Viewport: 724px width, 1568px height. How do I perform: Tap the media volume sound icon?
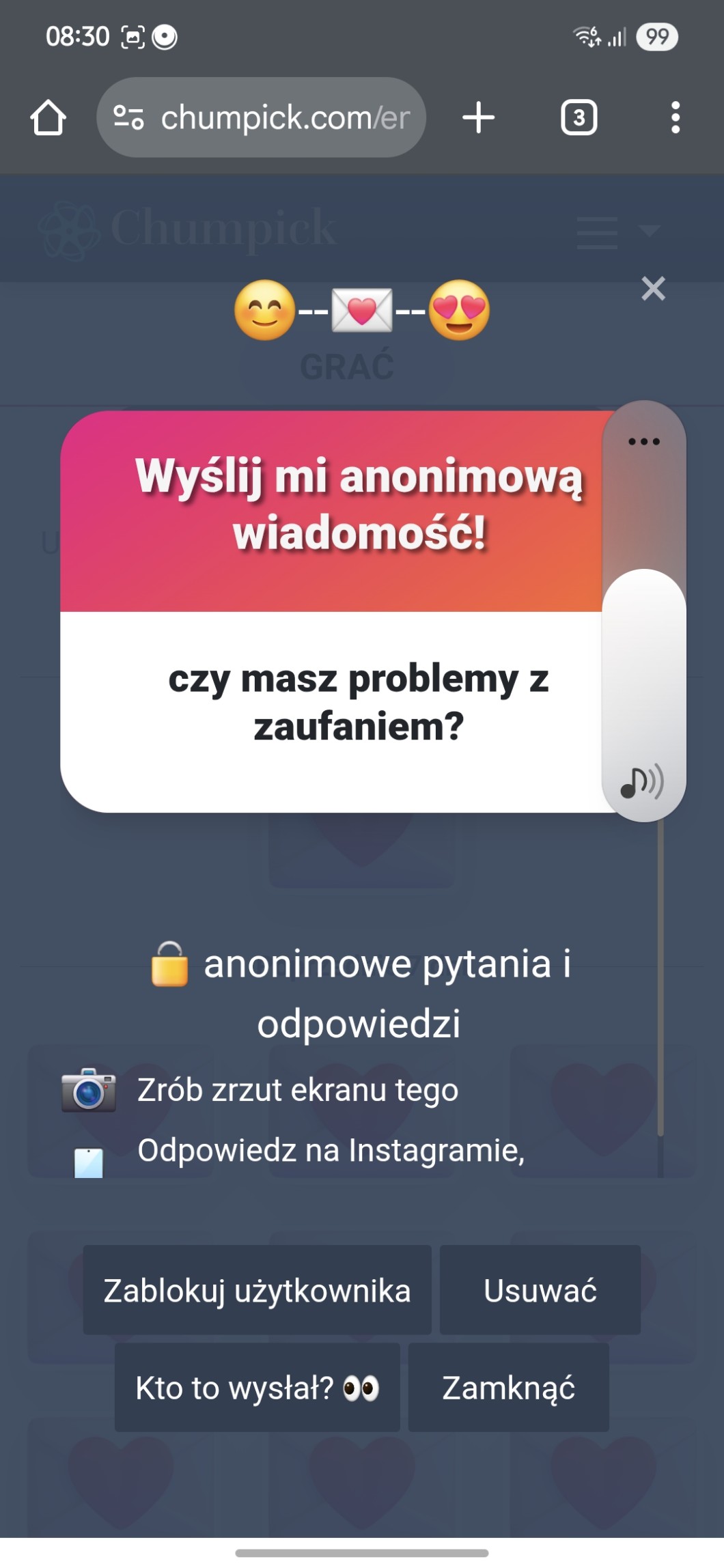tap(642, 782)
